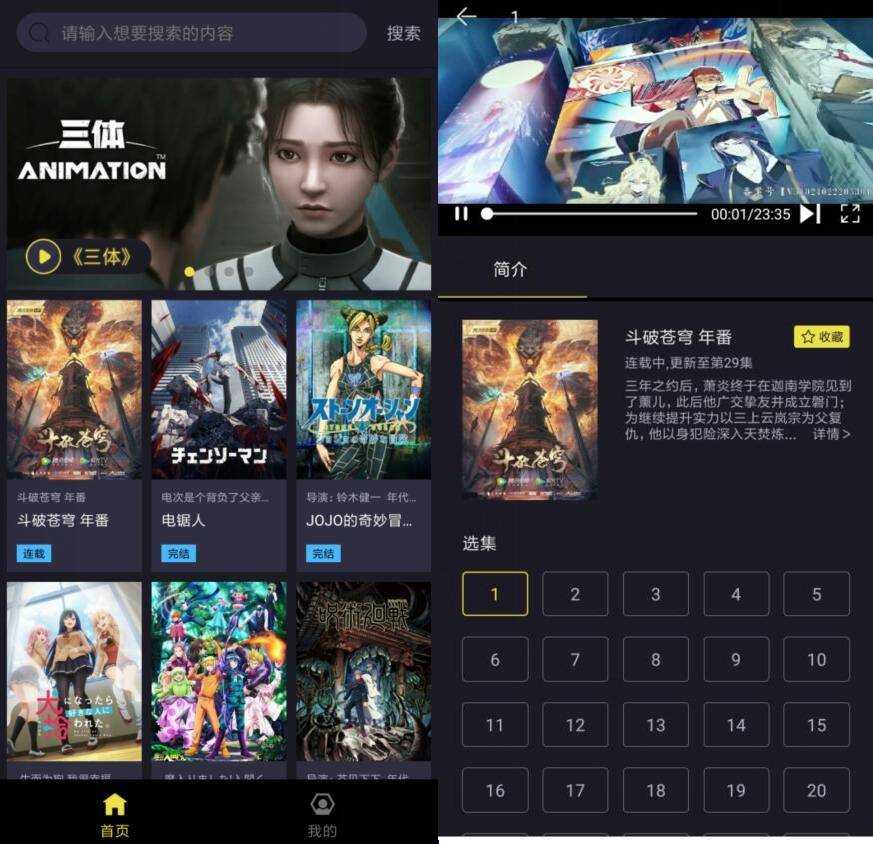This screenshot has height=844, width=873.
Task: Add 斗破苍穹 年番 to 收藏
Action: tap(822, 337)
